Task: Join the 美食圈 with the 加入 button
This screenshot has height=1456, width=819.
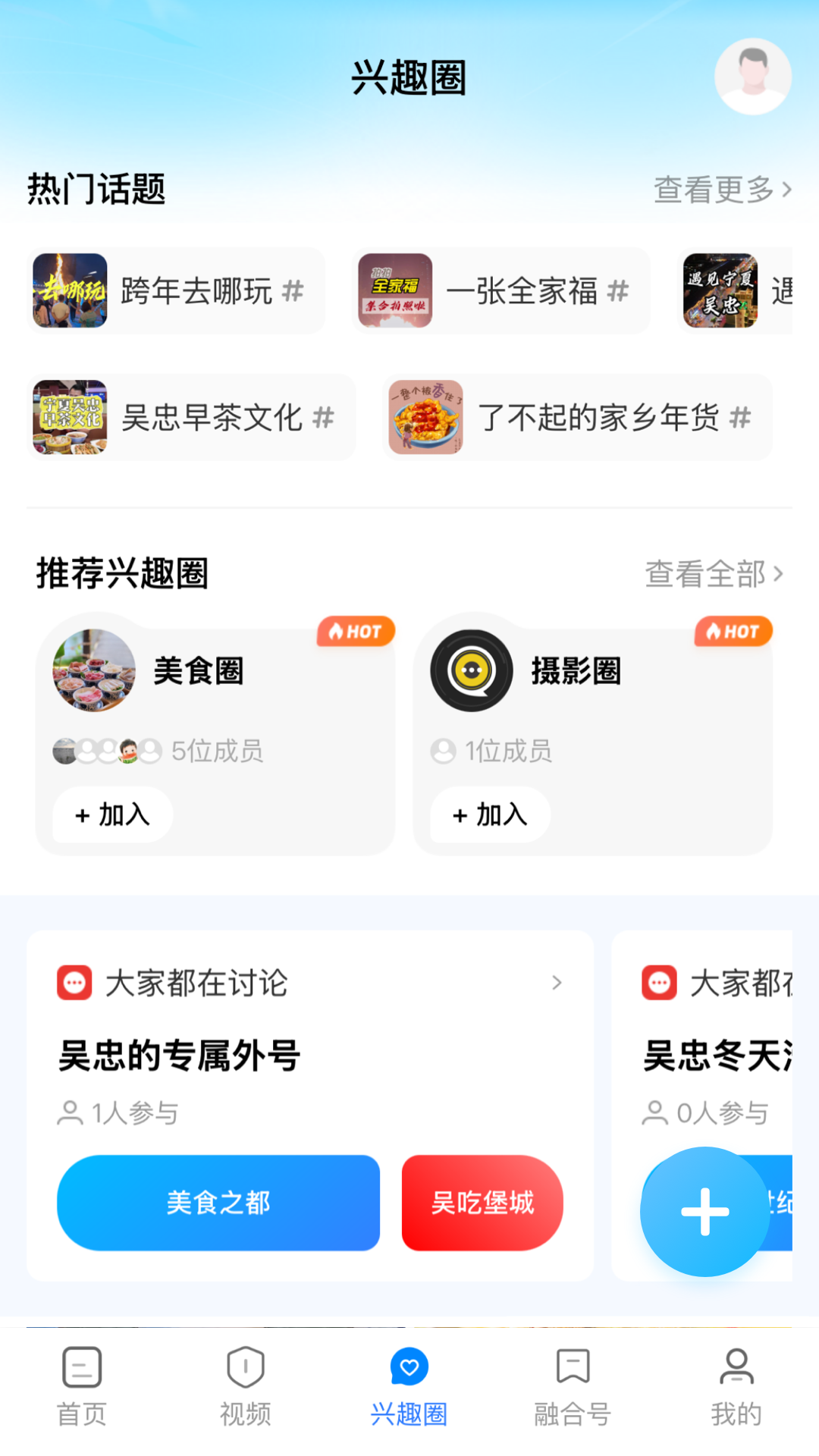Action: point(111,815)
